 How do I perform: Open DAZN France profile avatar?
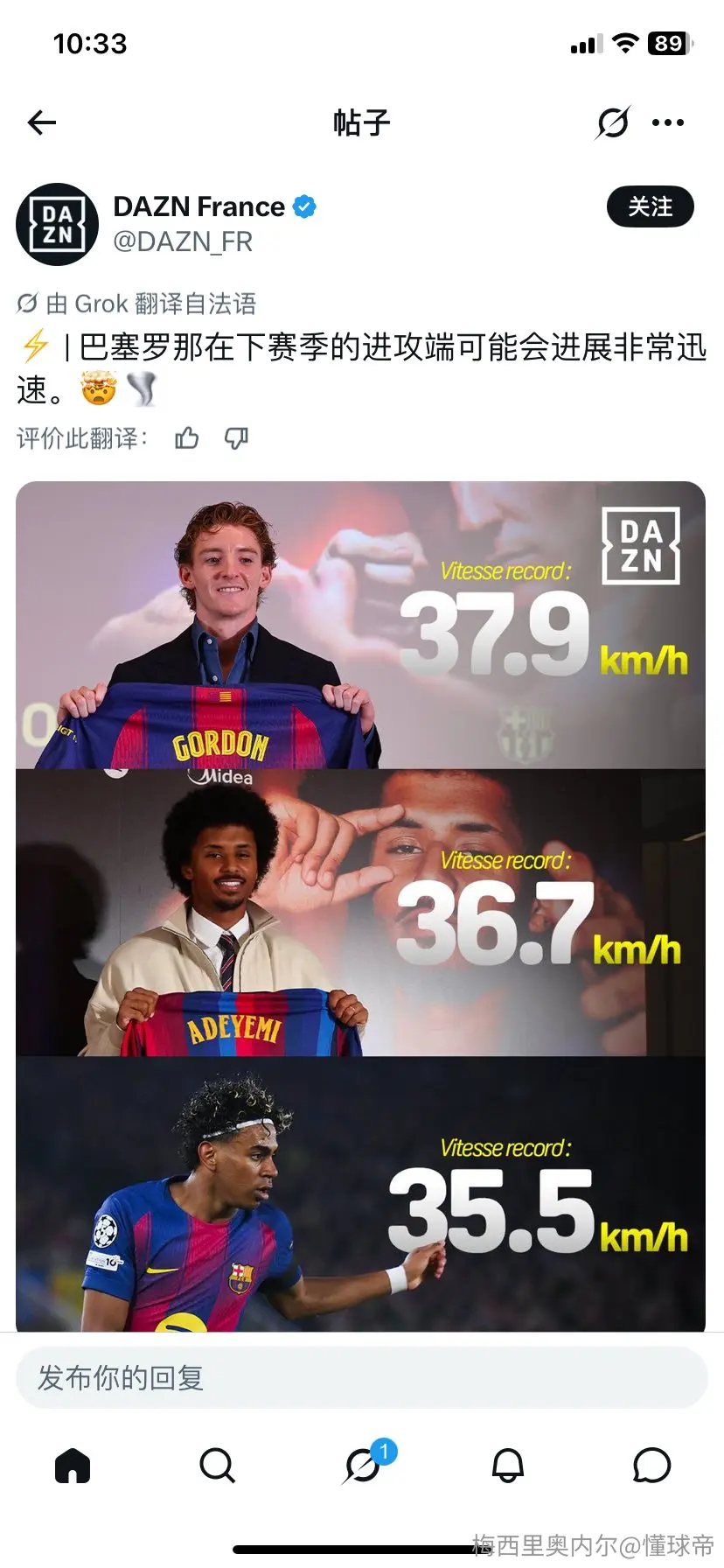[57, 224]
